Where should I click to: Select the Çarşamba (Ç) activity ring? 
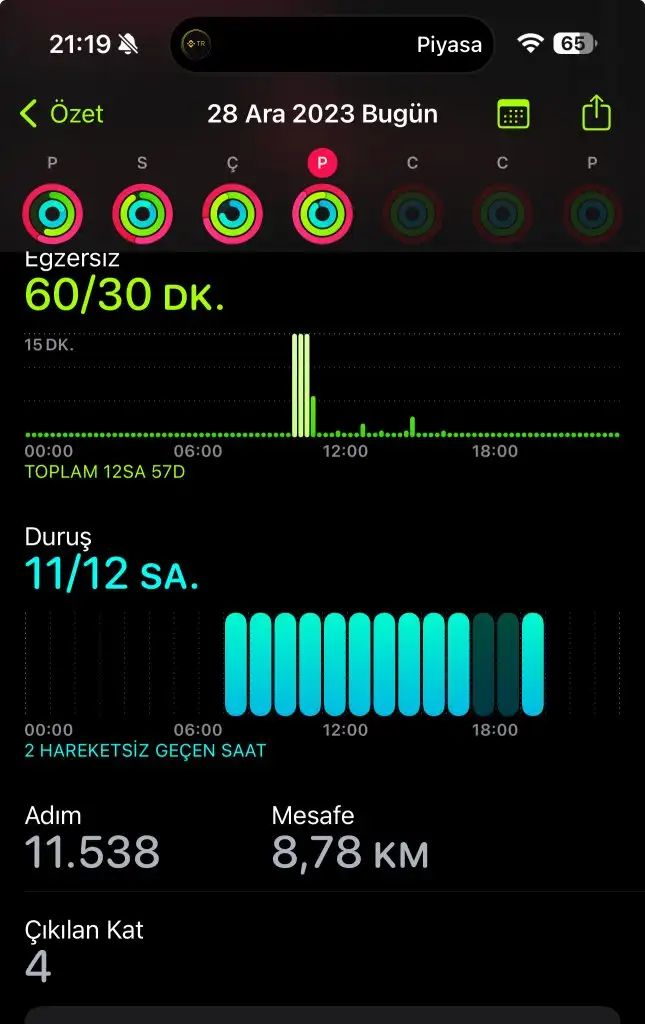click(232, 213)
